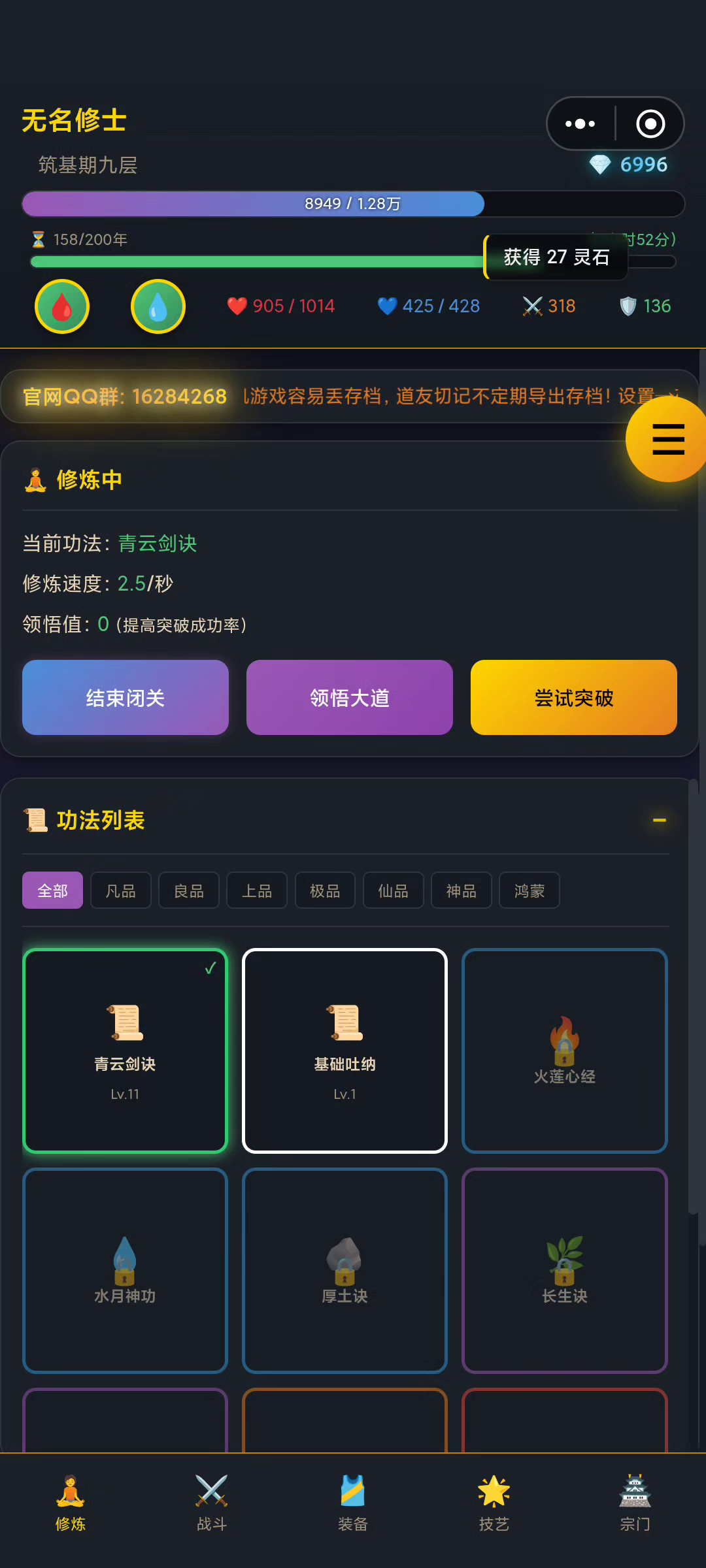
Task: Filter techniques by 凡品
Action: (120, 890)
